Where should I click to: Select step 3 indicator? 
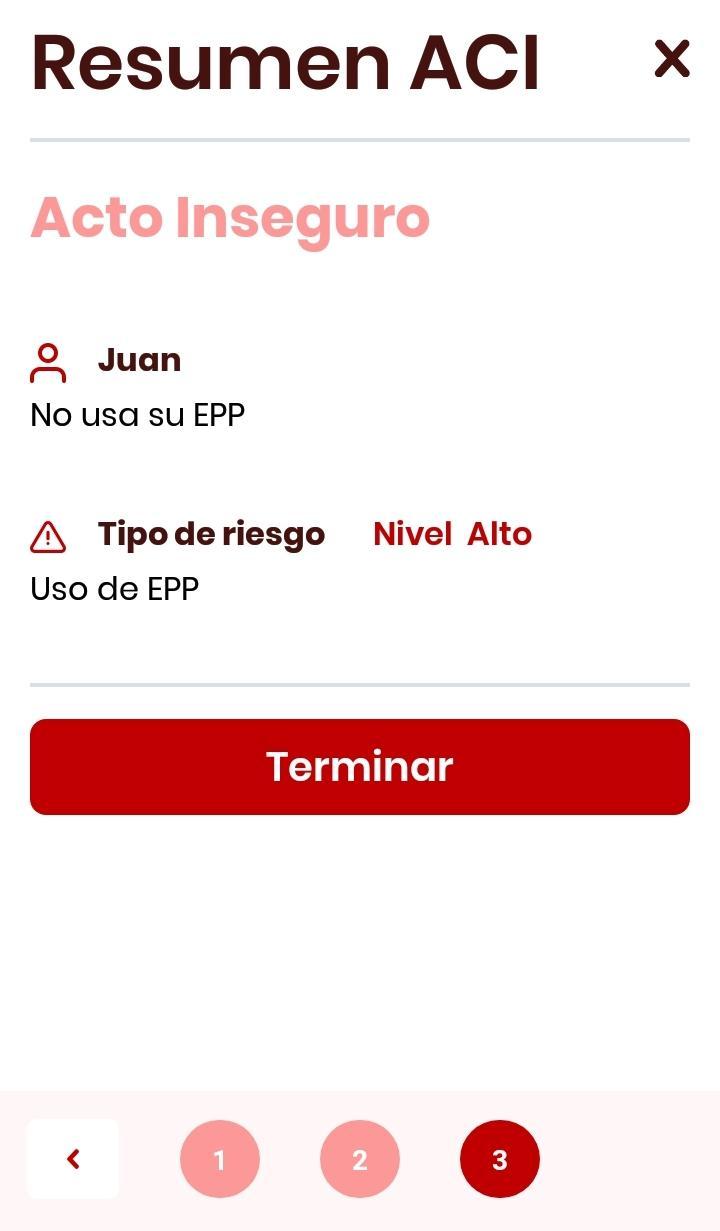(x=500, y=1159)
